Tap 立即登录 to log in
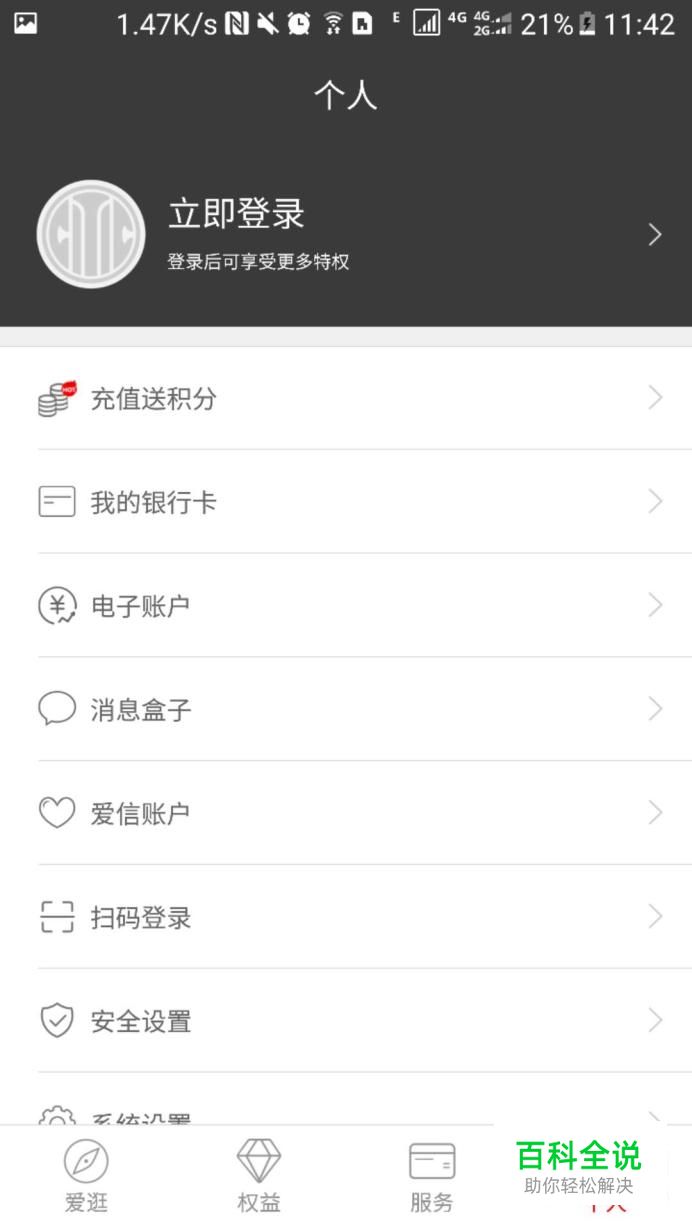Image resolution: width=692 pixels, height=1230 pixels. pyautogui.click(x=236, y=214)
